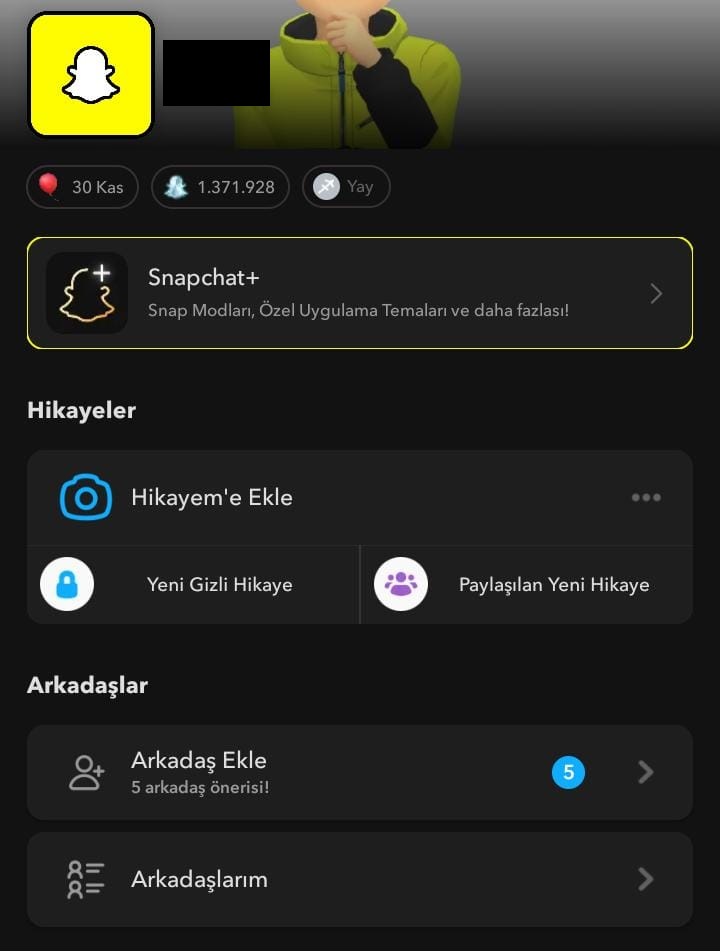Image resolution: width=720 pixels, height=951 pixels.
Task: Expand the Snapchat+ banner via its chevron
Action: [x=656, y=293]
